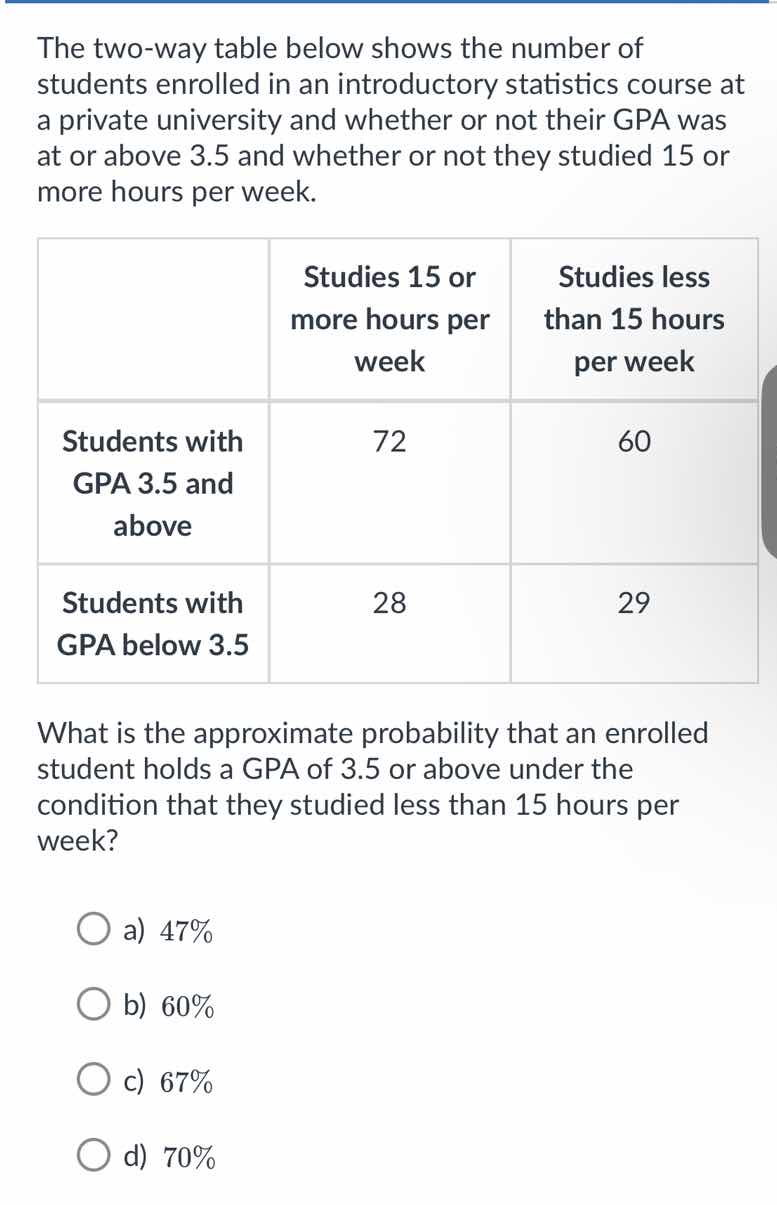Screen dimensions: 777x1205
Task: Click the table cell containing 28
Action: click(x=389, y=604)
